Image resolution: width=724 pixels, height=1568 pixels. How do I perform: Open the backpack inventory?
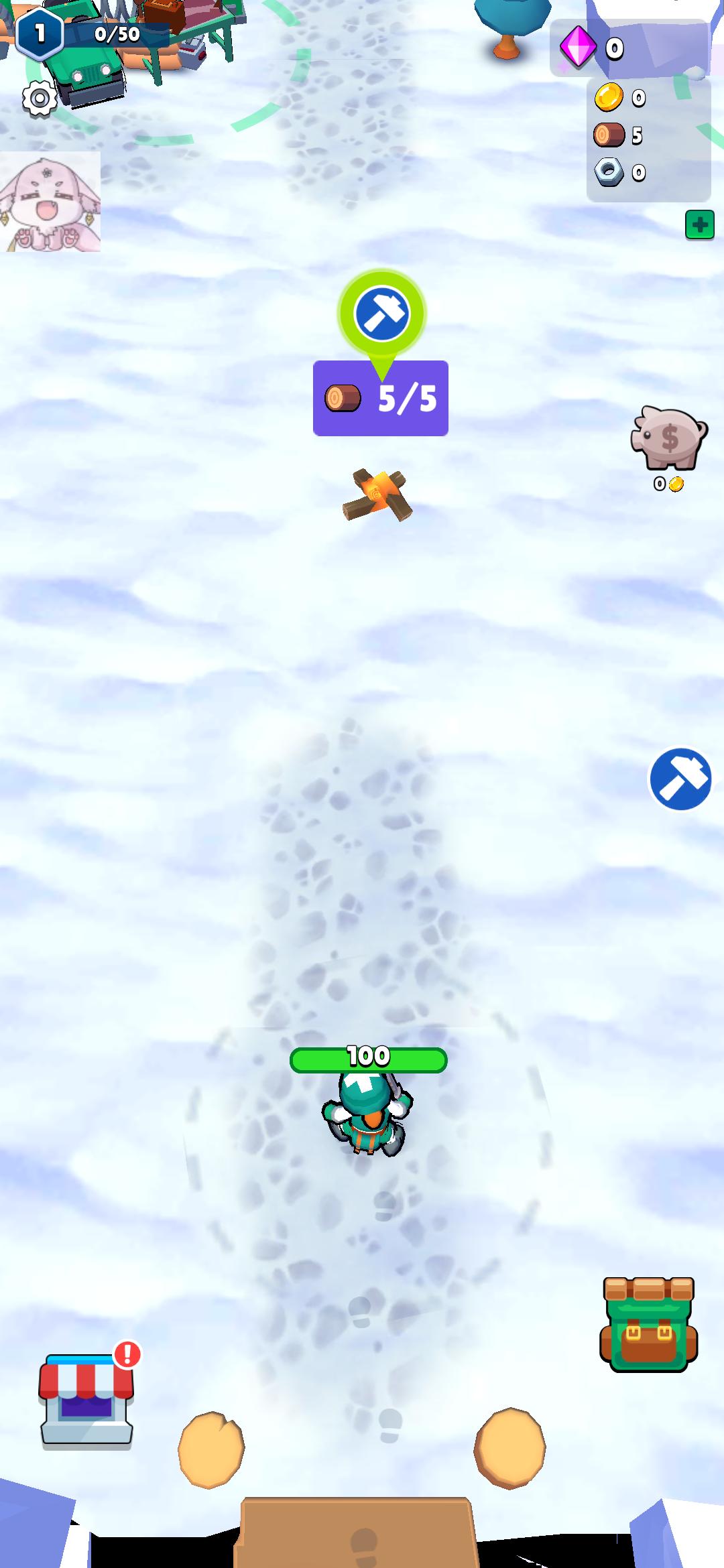[x=648, y=1325]
